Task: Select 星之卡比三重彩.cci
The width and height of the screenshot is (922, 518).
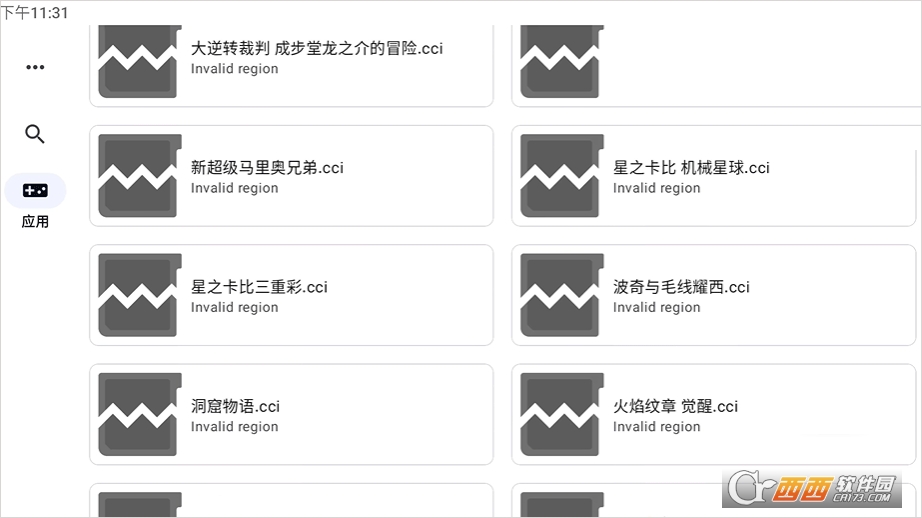Action: (291, 295)
